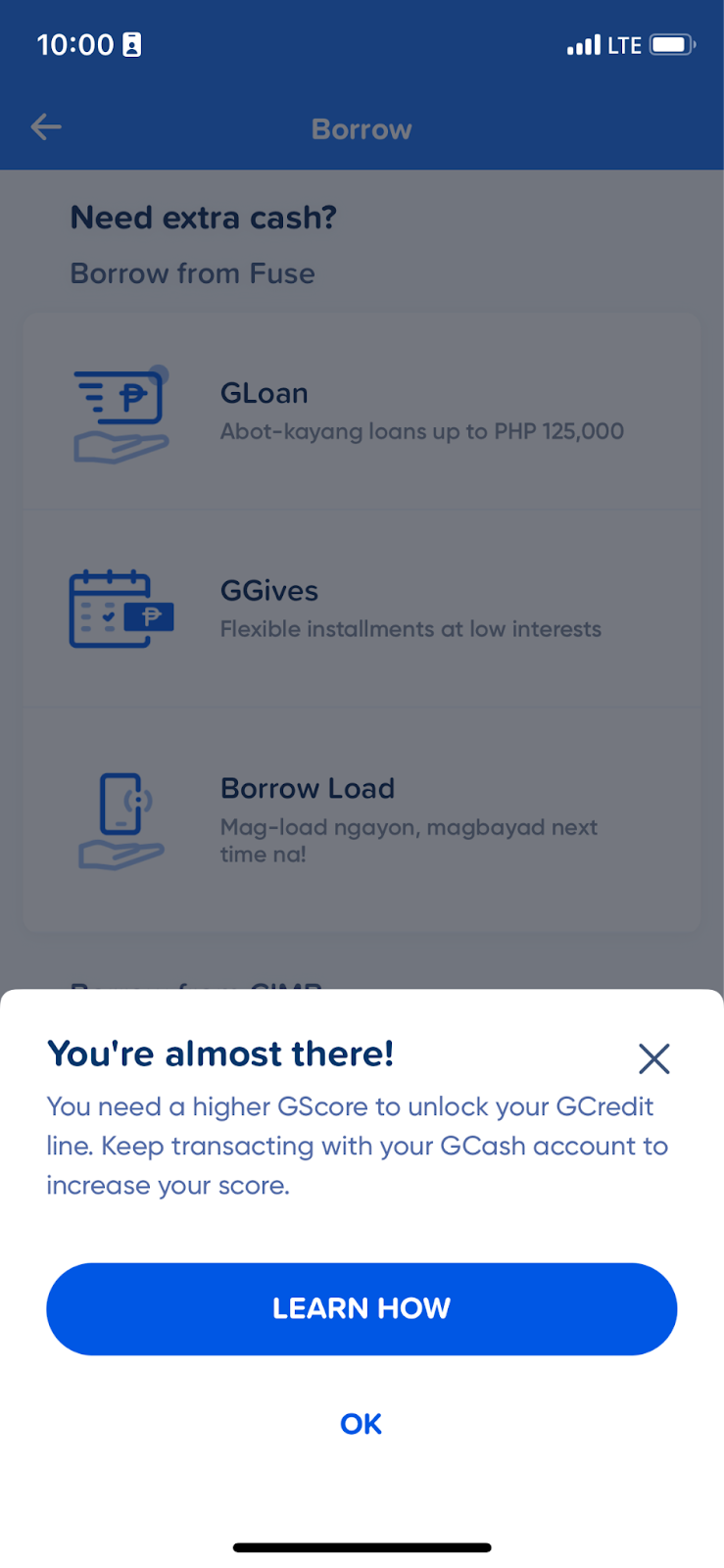Open GGives flexible installments
The height and width of the screenshot is (1568, 724).
coord(362,609)
